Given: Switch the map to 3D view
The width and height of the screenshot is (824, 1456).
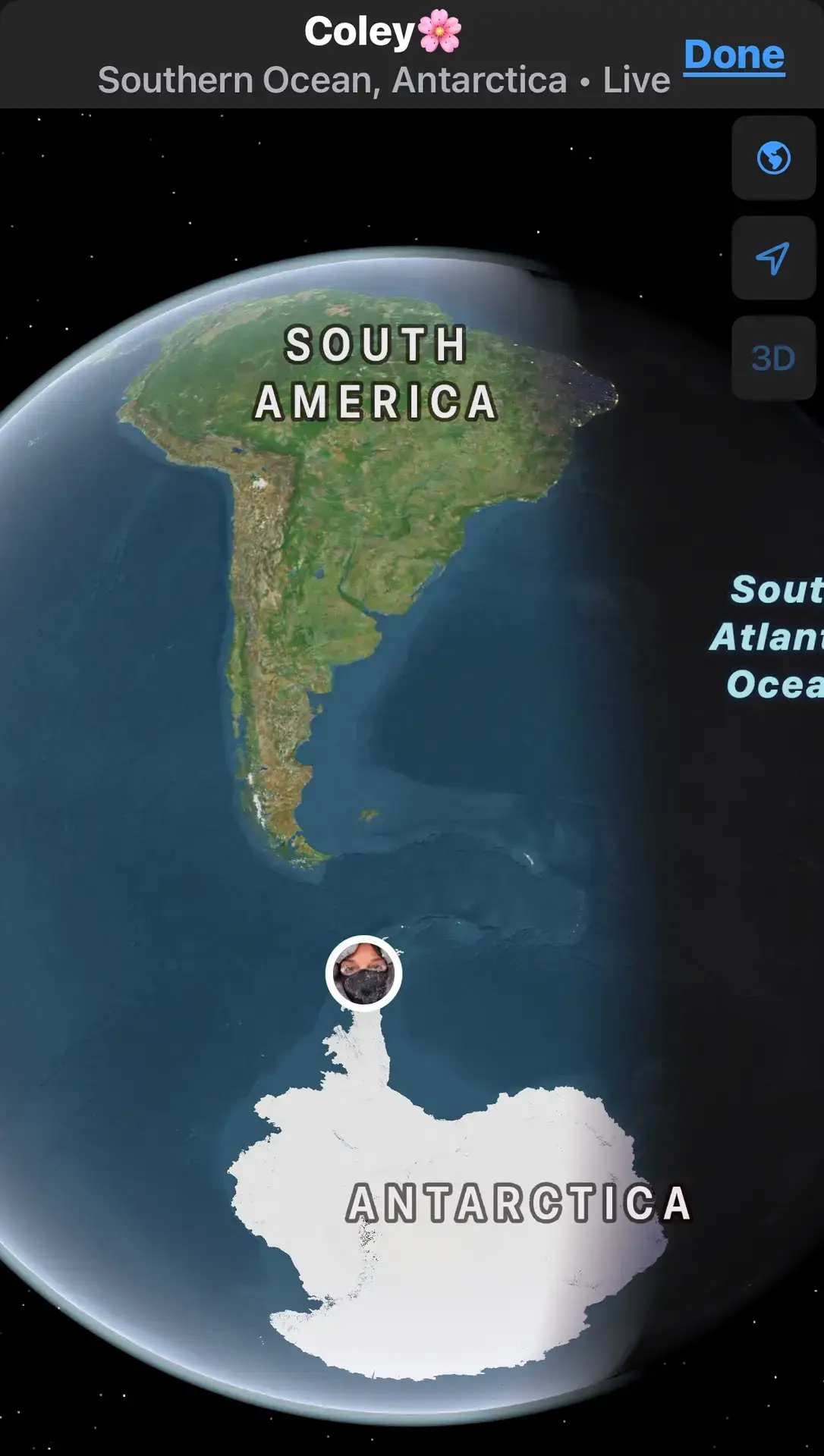Looking at the screenshot, I should click(x=773, y=358).
